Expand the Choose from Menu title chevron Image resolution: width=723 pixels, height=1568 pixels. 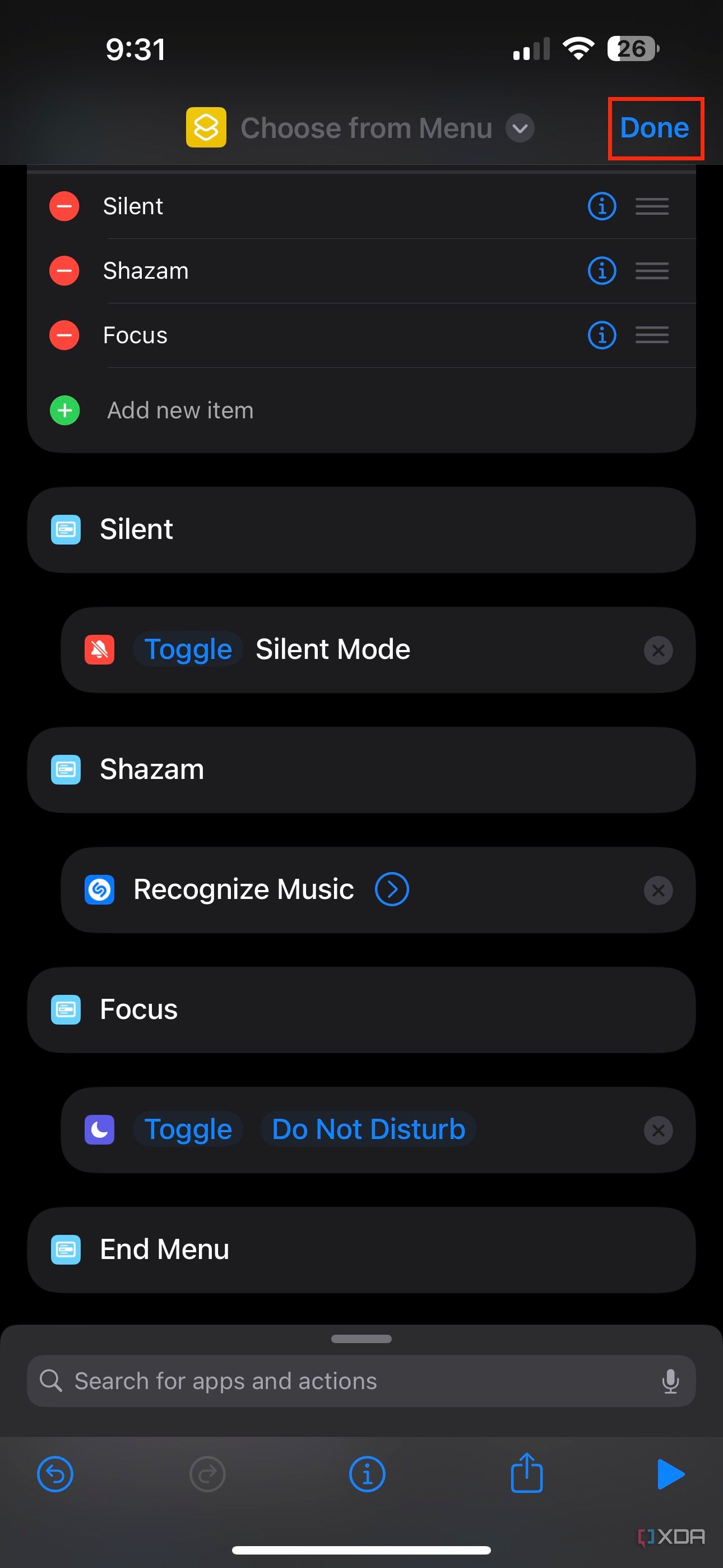[x=520, y=128]
